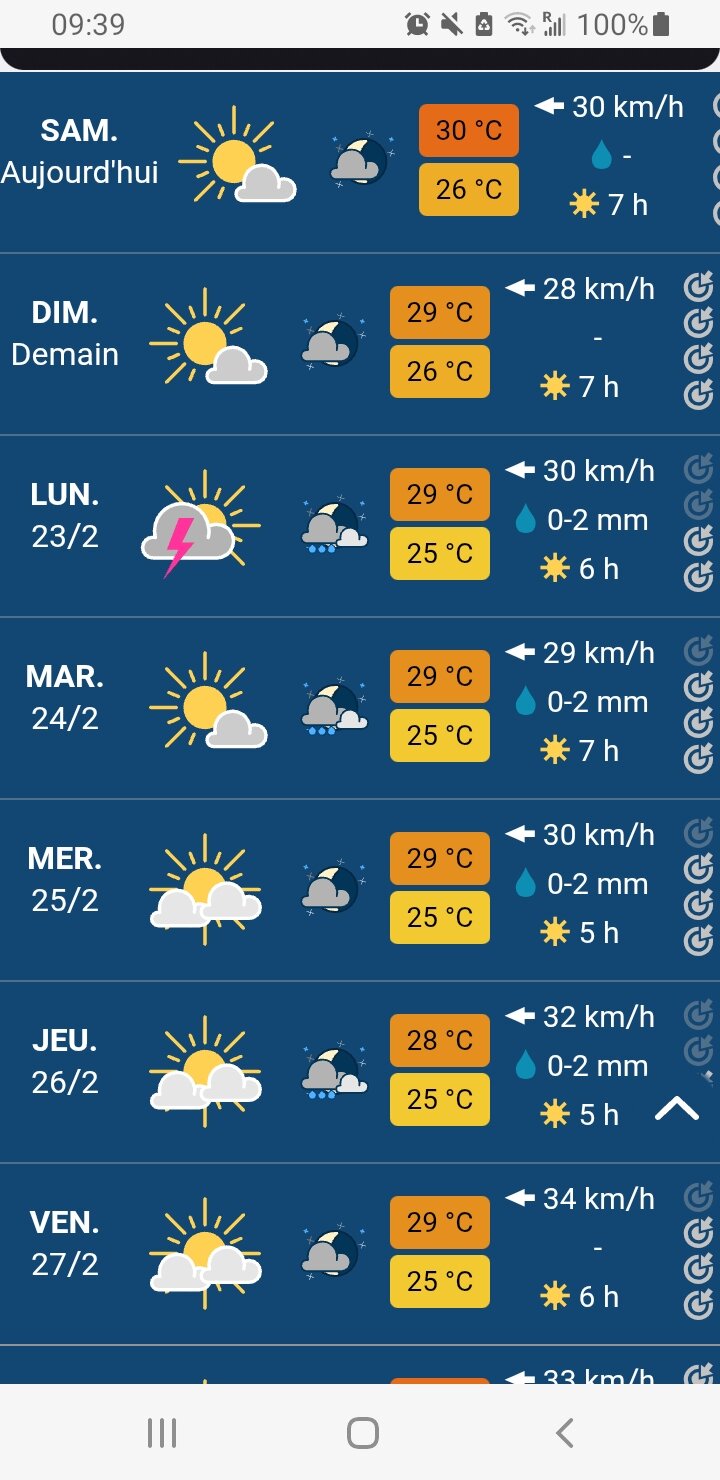Screen dimensions: 720x1480
Task: Go back with the system back button
Action: 564,1433
